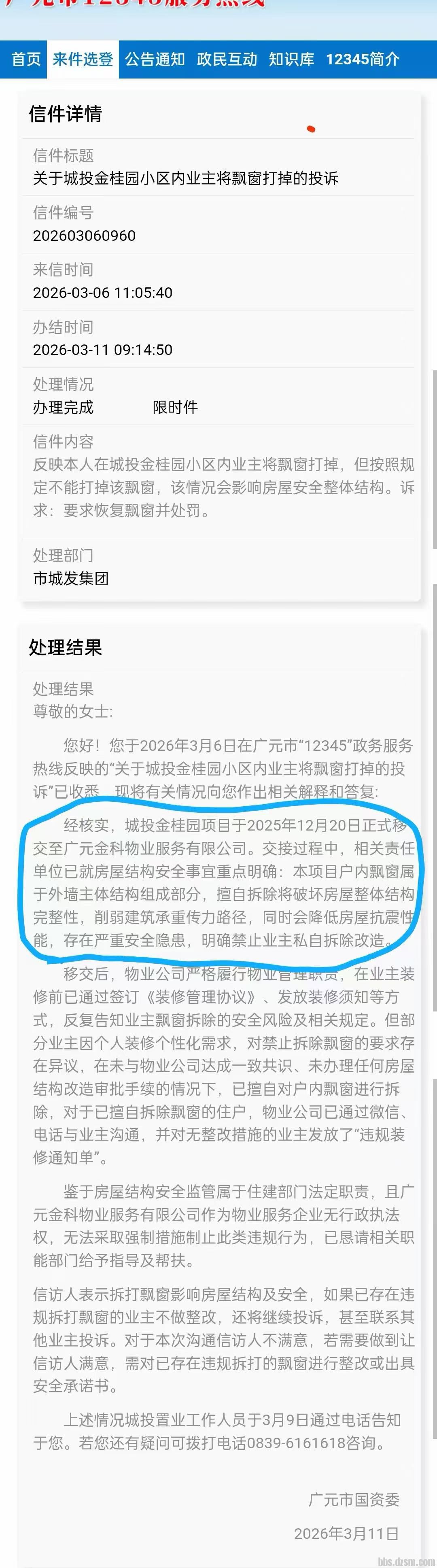View the 12345简介 page
The image size is (437, 1568).
362,59
